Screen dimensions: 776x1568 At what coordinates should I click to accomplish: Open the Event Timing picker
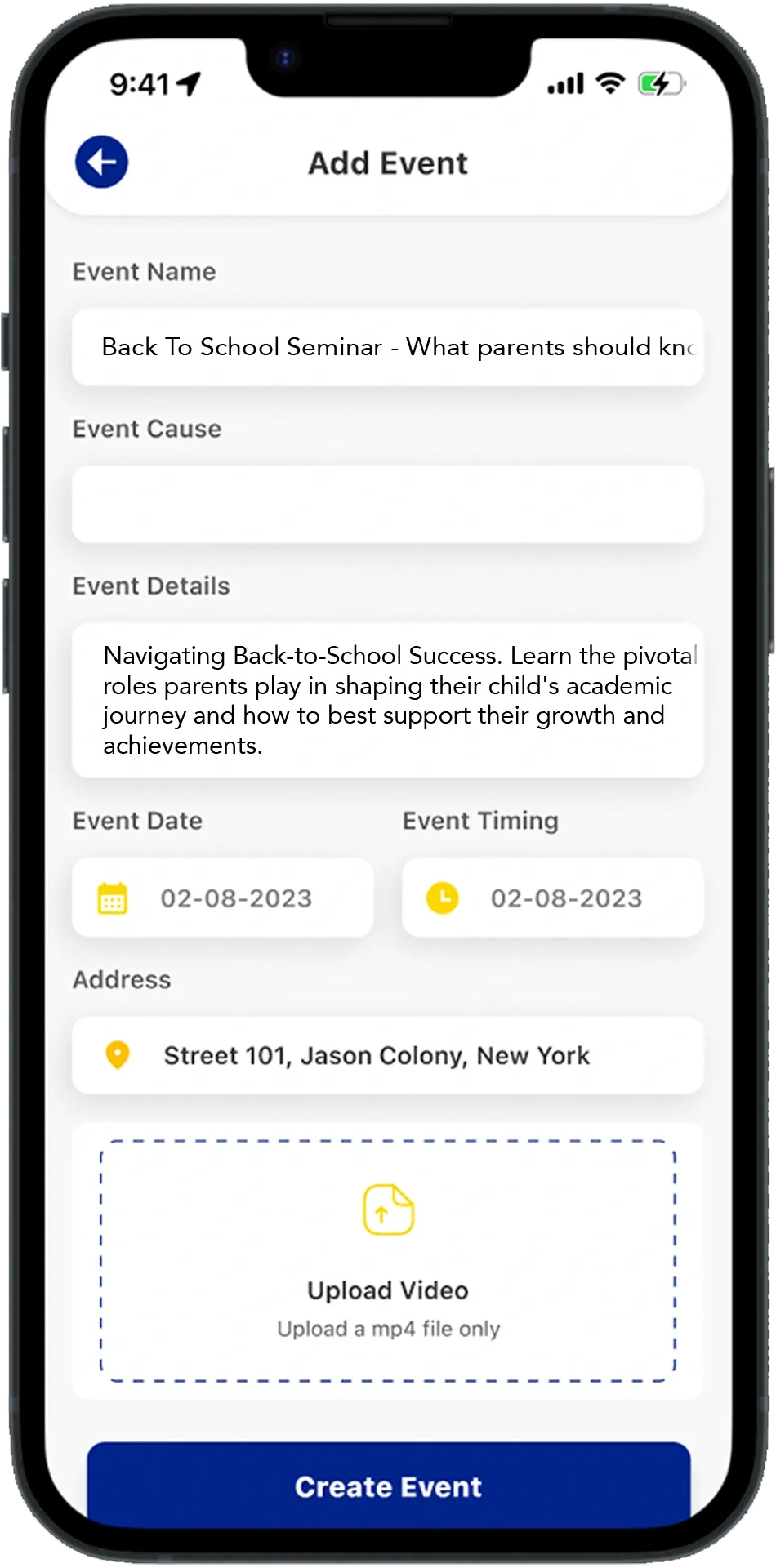pos(552,898)
